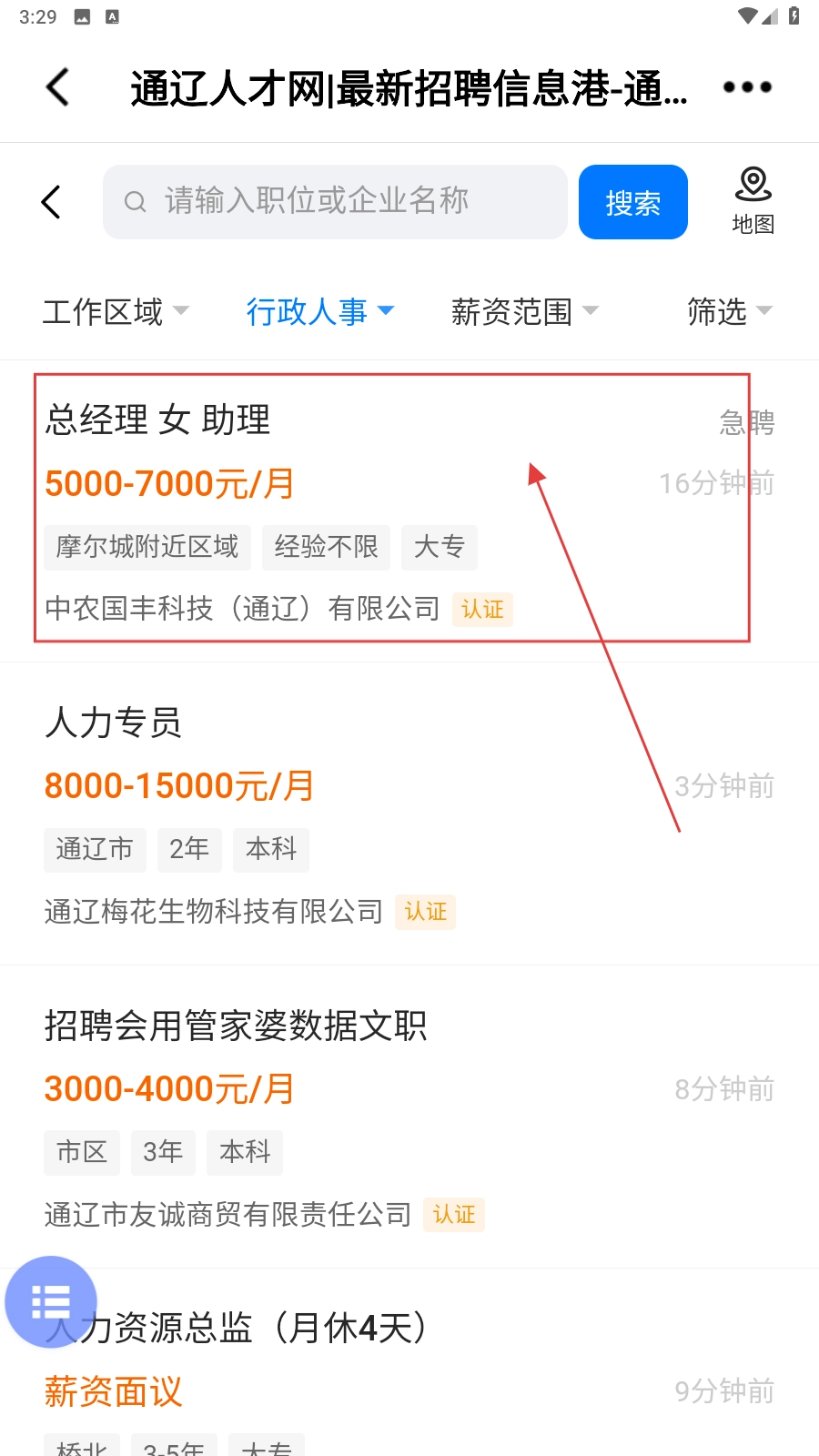Tap the blue 搜索 button
Screen dimensions: 819x1456
tap(632, 202)
